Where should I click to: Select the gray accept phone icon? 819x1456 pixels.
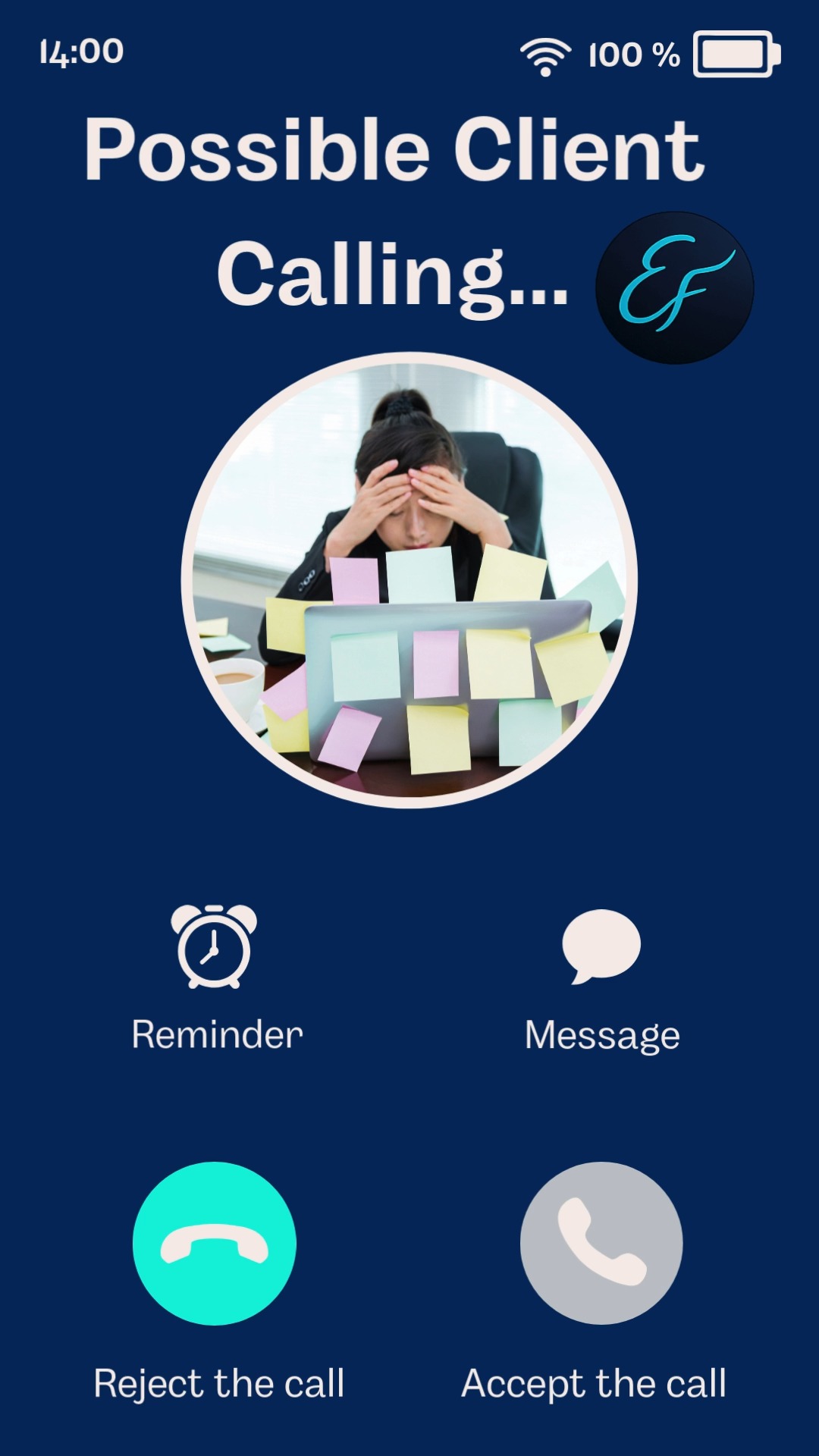pyautogui.click(x=603, y=1244)
